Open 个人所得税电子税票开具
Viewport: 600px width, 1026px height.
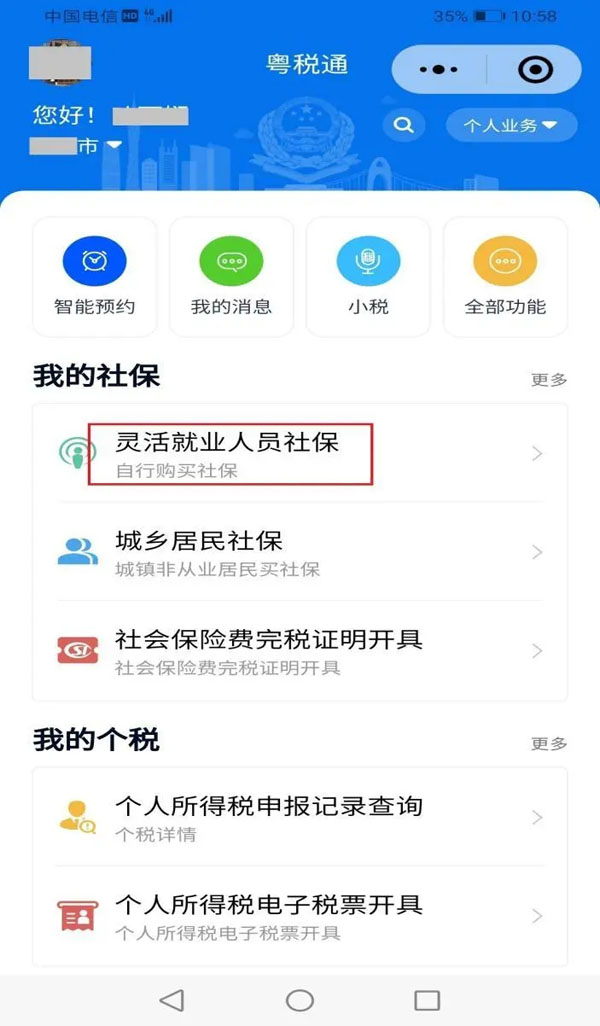[x=300, y=916]
